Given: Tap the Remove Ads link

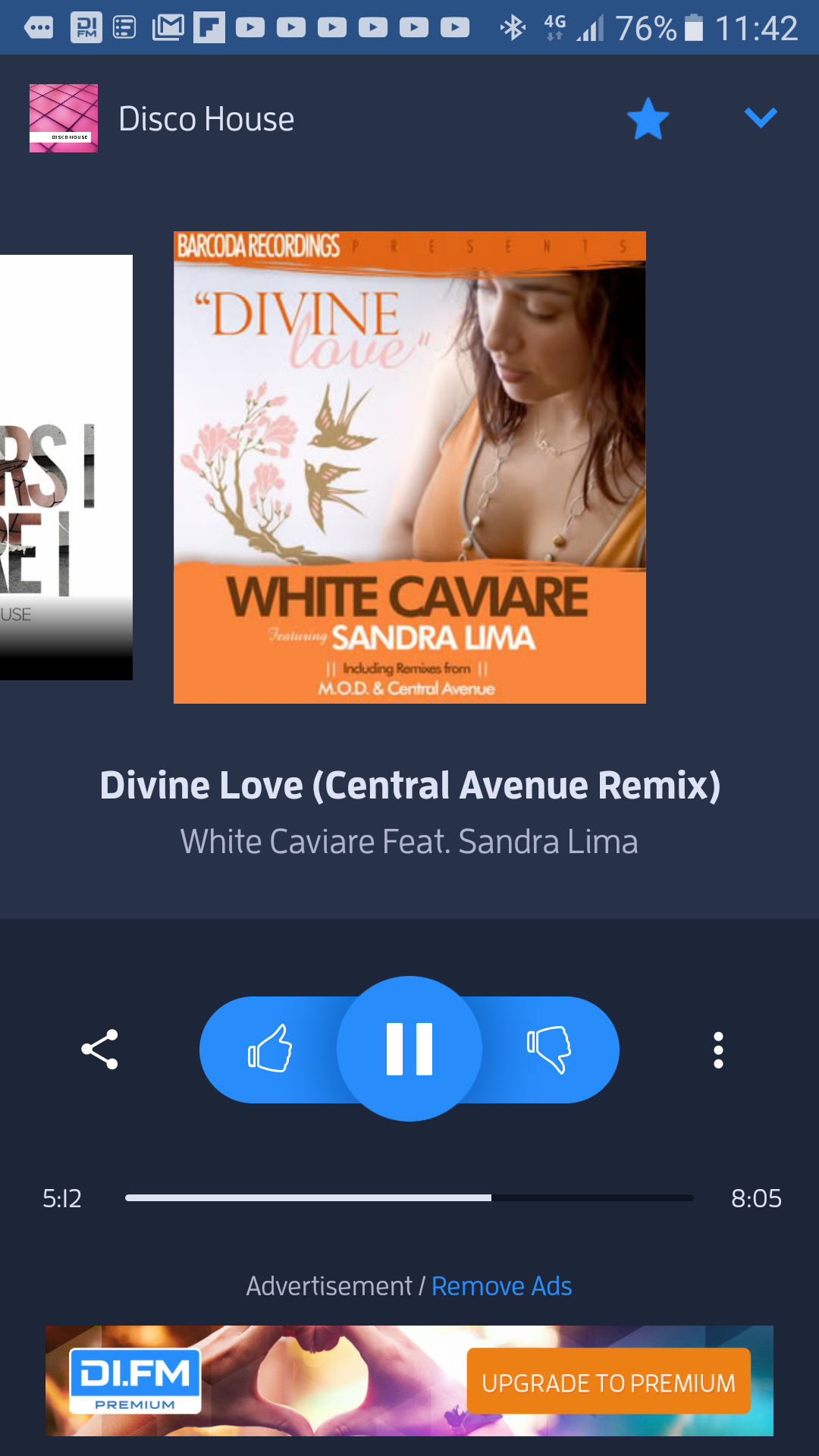Looking at the screenshot, I should [501, 1286].
